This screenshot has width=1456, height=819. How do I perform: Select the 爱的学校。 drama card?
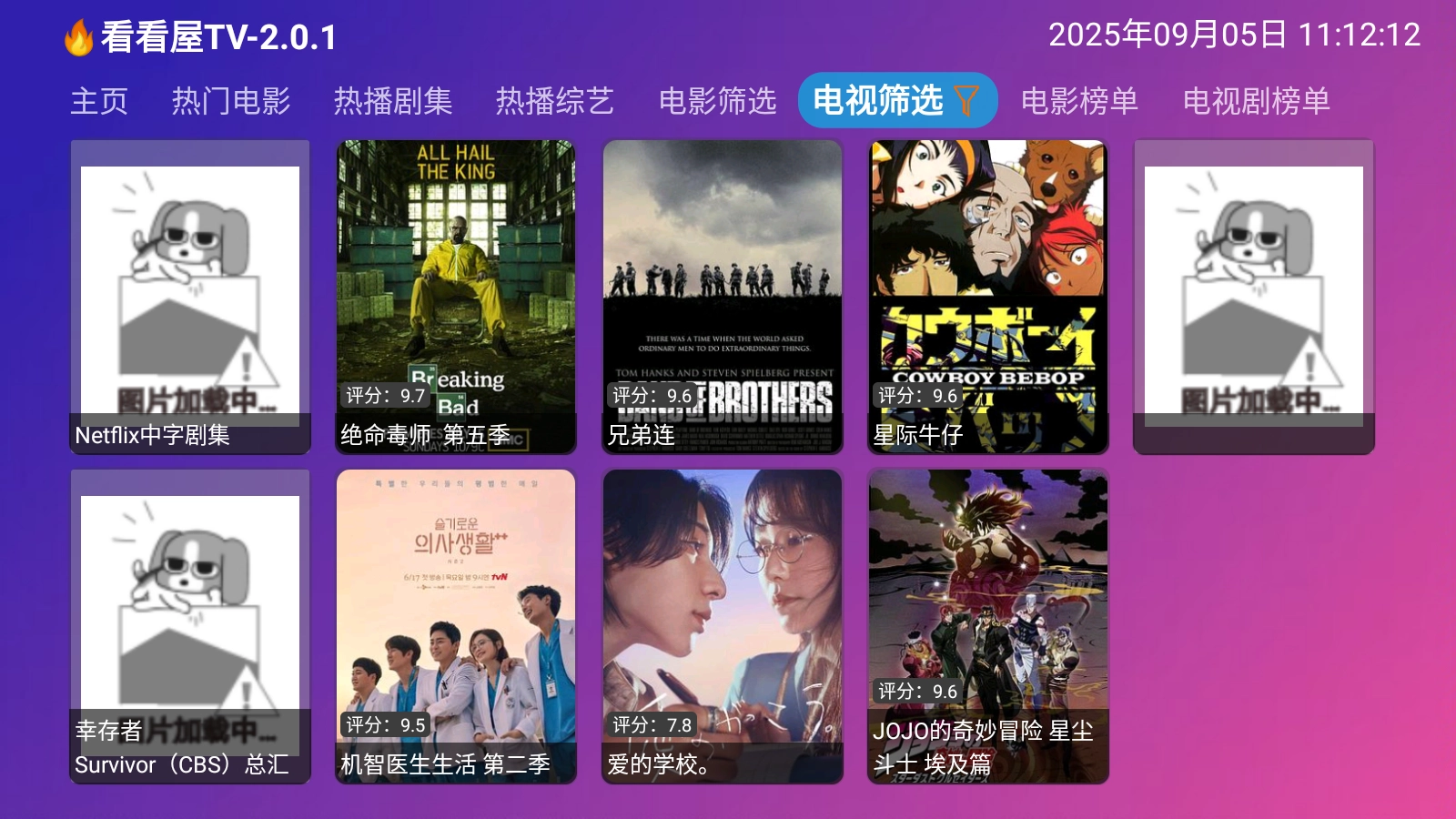(x=723, y=626)
